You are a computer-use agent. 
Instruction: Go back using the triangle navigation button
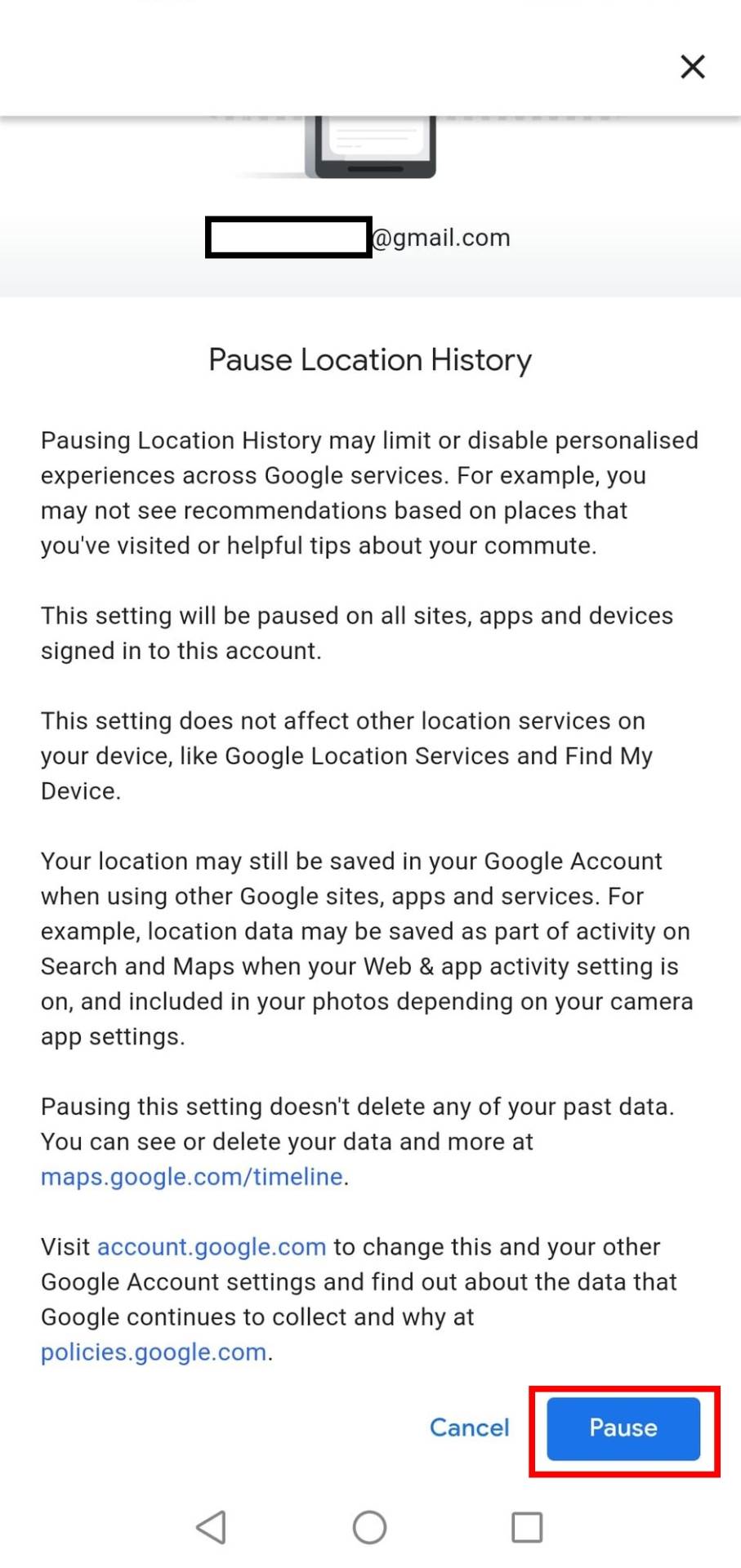[x=211, y=1526]
